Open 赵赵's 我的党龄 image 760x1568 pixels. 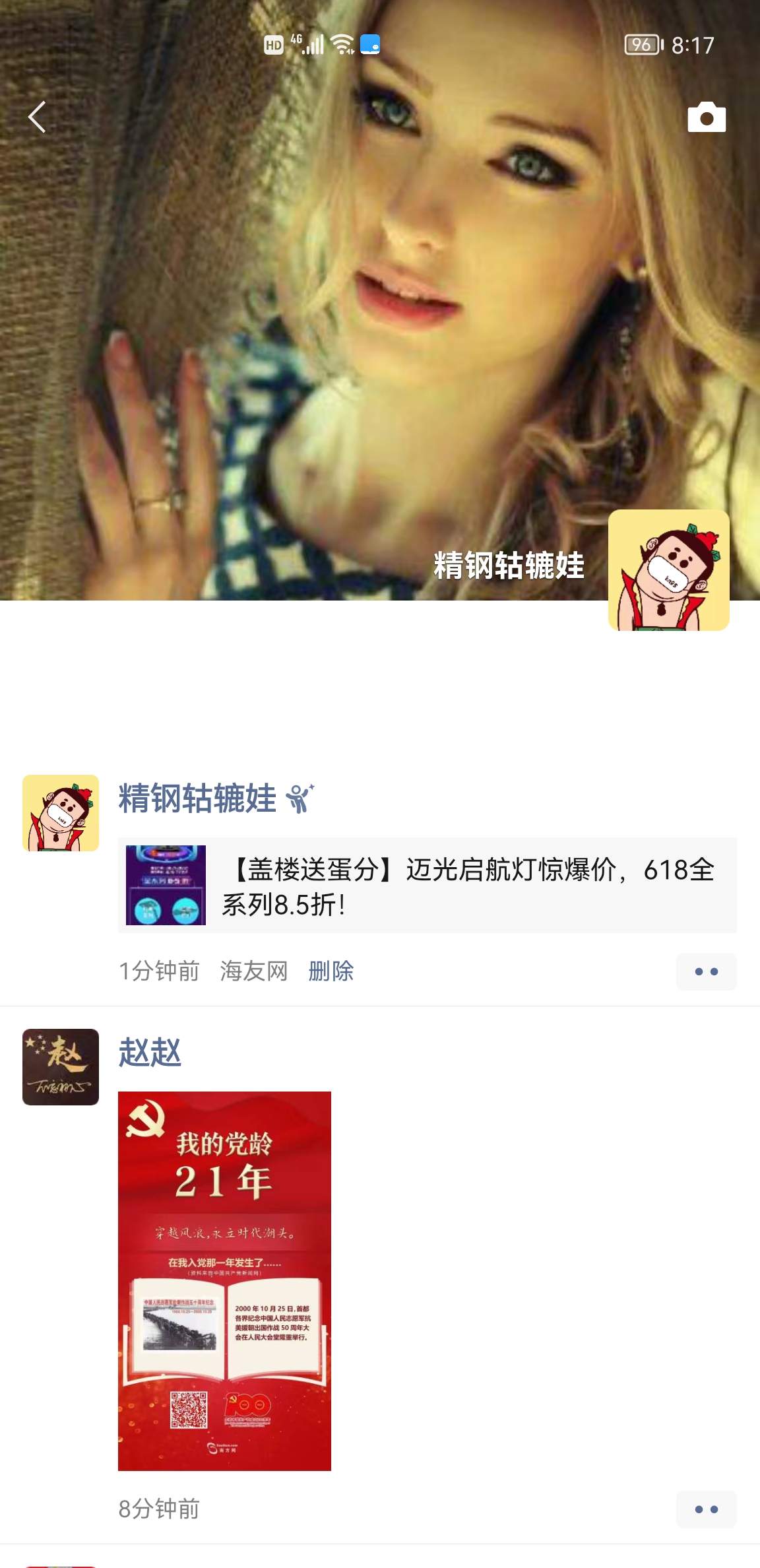point(224,1281)
